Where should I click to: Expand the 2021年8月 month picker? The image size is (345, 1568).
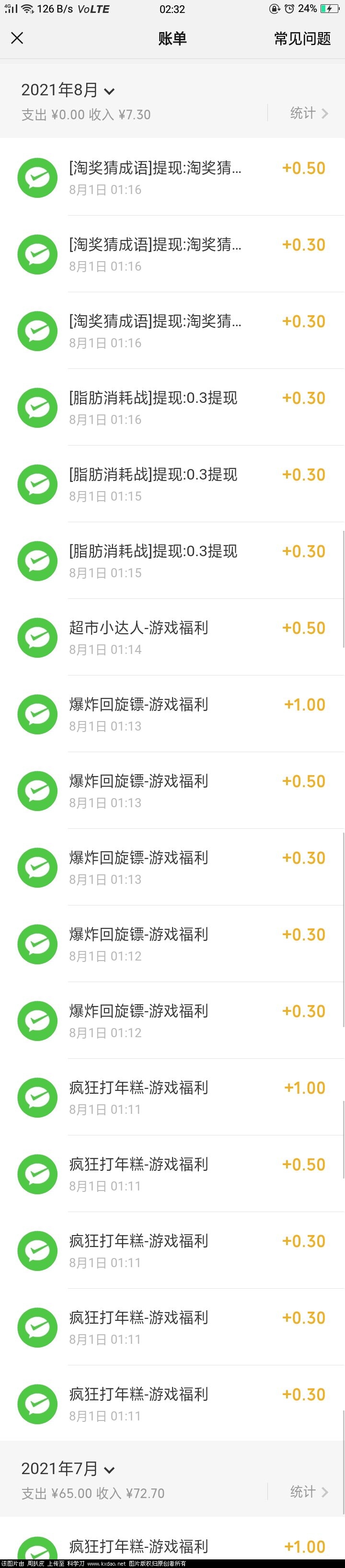(x=68, y=91)
